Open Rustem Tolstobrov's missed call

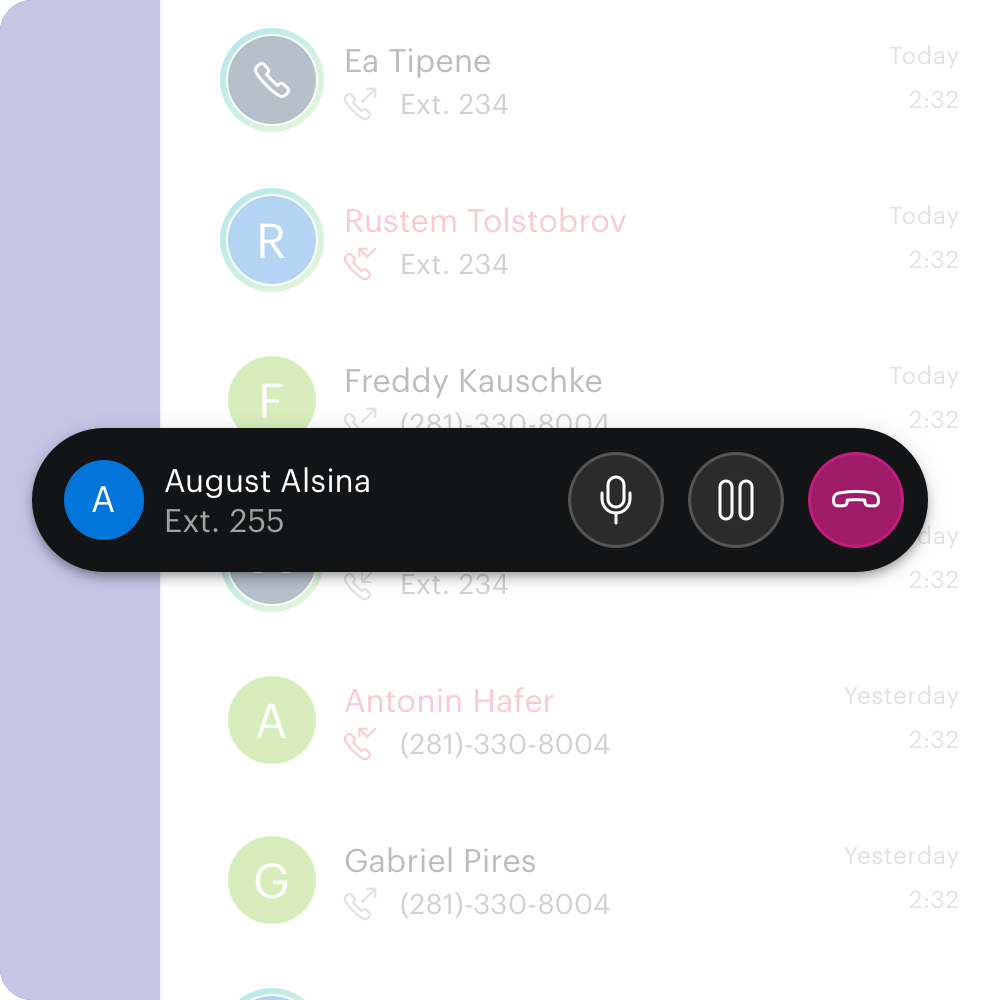click(x=485, y=222)
